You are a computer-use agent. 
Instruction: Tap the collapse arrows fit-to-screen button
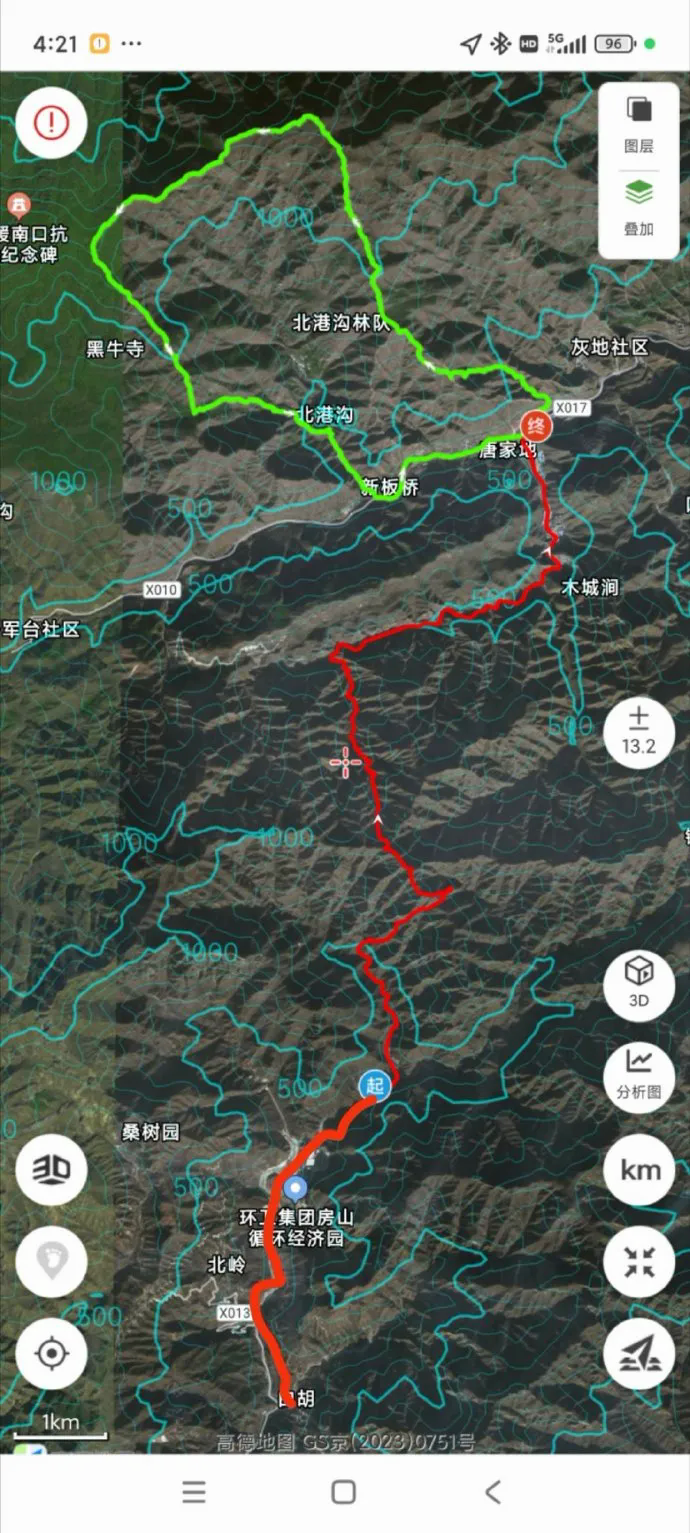coord(638,1262)
